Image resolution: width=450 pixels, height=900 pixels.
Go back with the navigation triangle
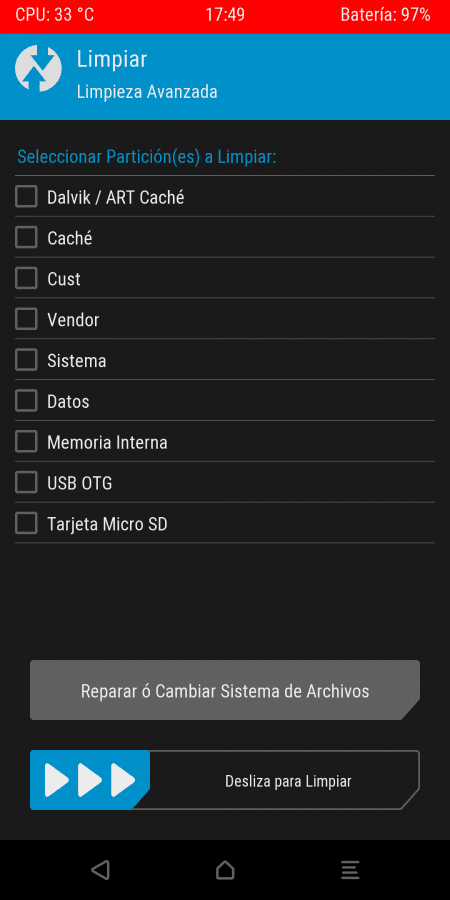(100, 870)
